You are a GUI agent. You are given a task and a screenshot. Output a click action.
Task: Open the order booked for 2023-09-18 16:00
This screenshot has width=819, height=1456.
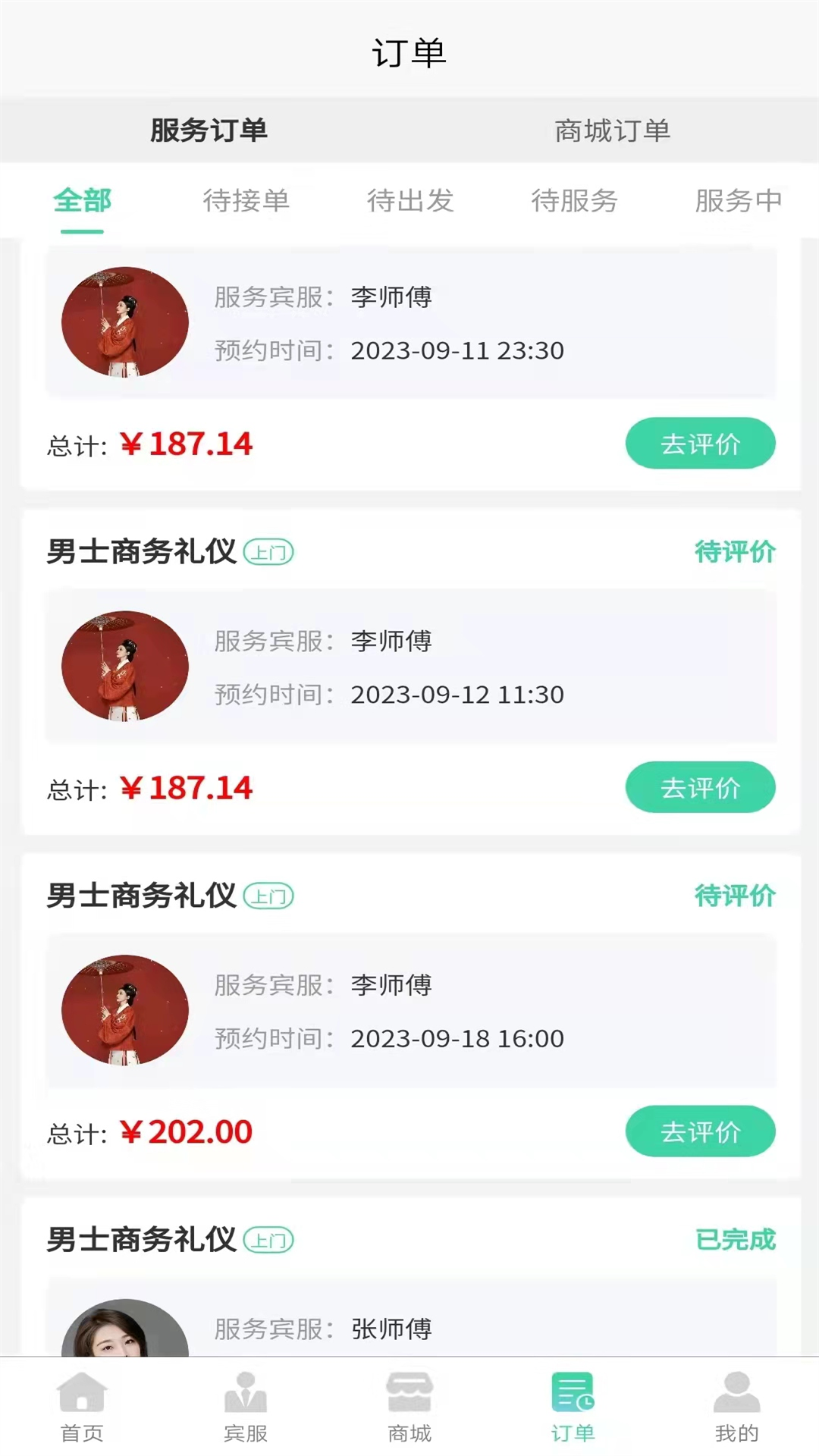(x=409, y=1012)
